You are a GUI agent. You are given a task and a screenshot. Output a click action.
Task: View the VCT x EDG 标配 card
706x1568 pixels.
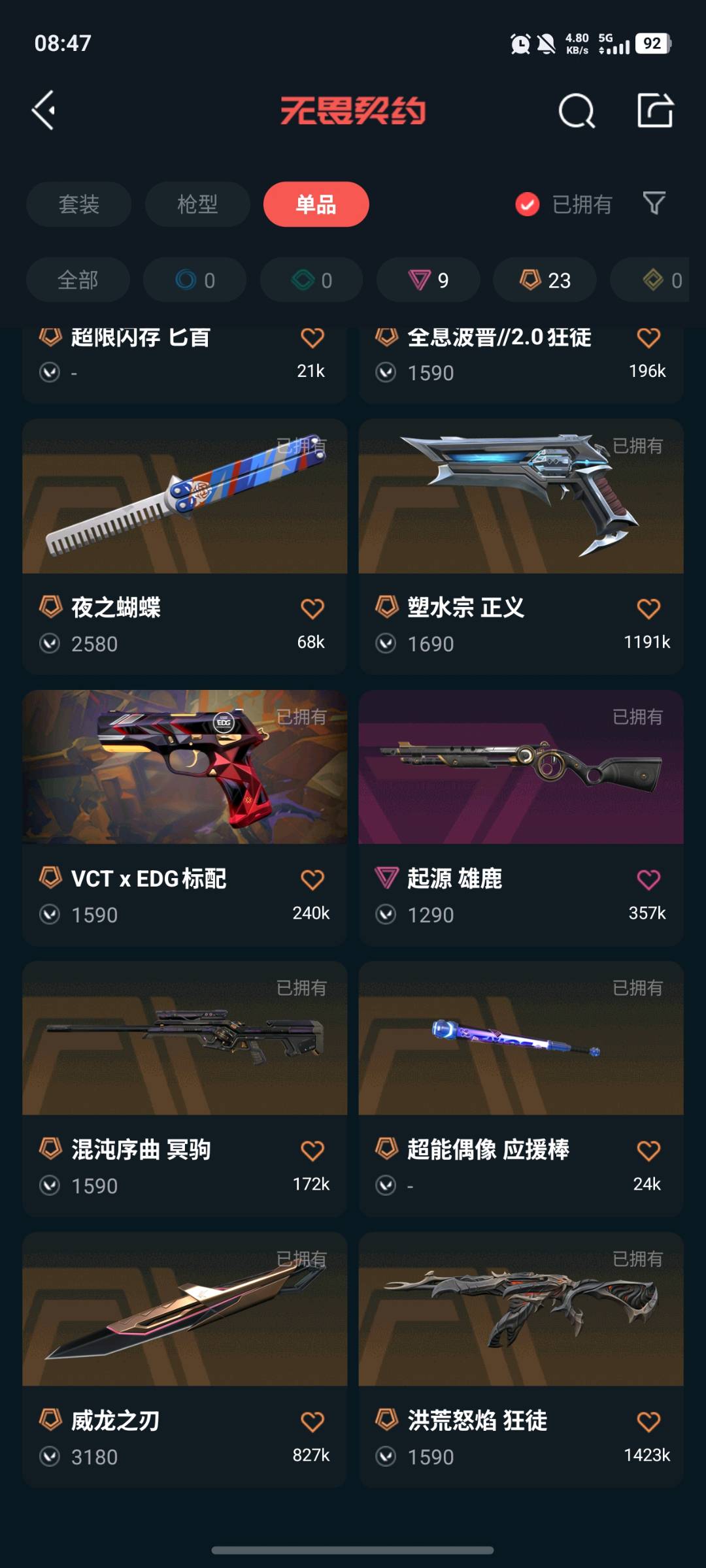point(184,794)
